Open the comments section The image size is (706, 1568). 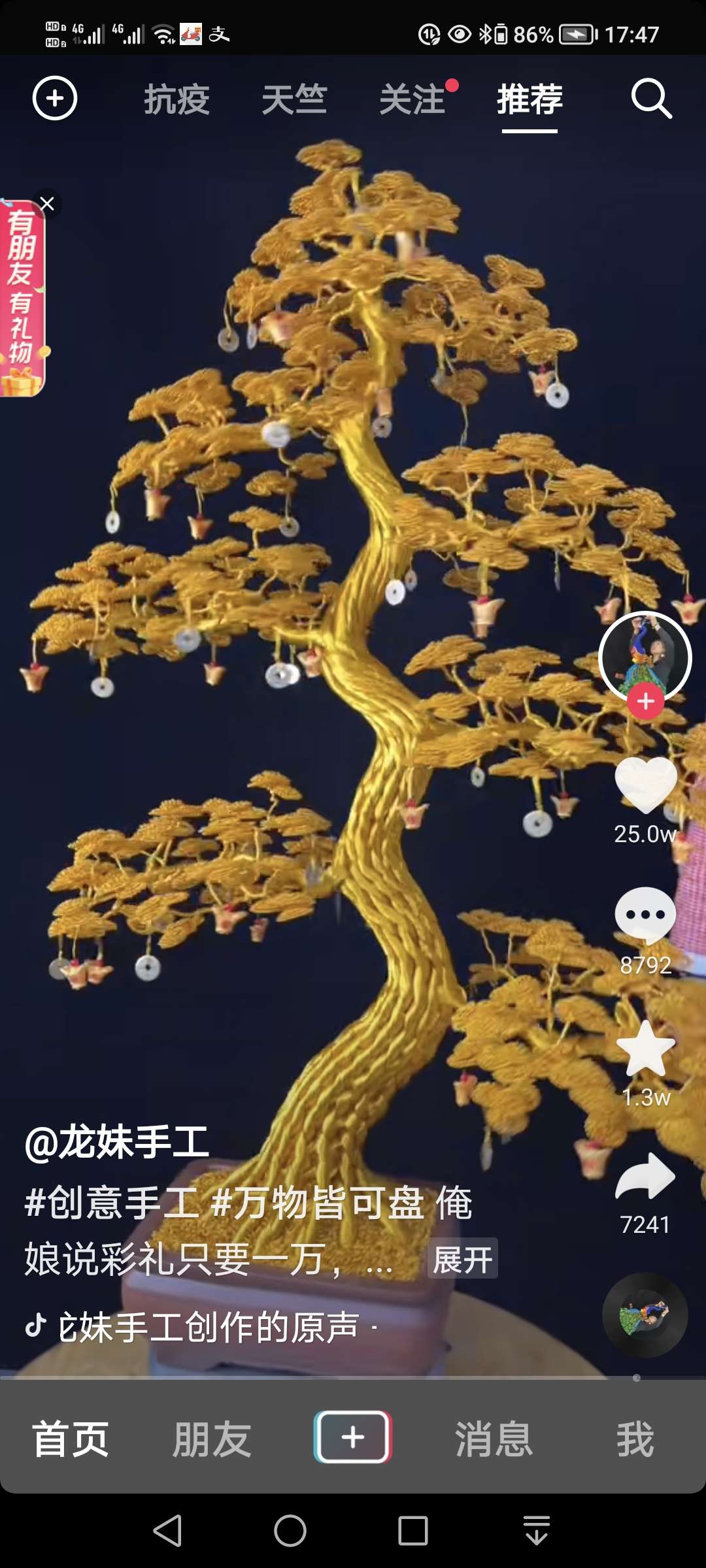point(645,915)
